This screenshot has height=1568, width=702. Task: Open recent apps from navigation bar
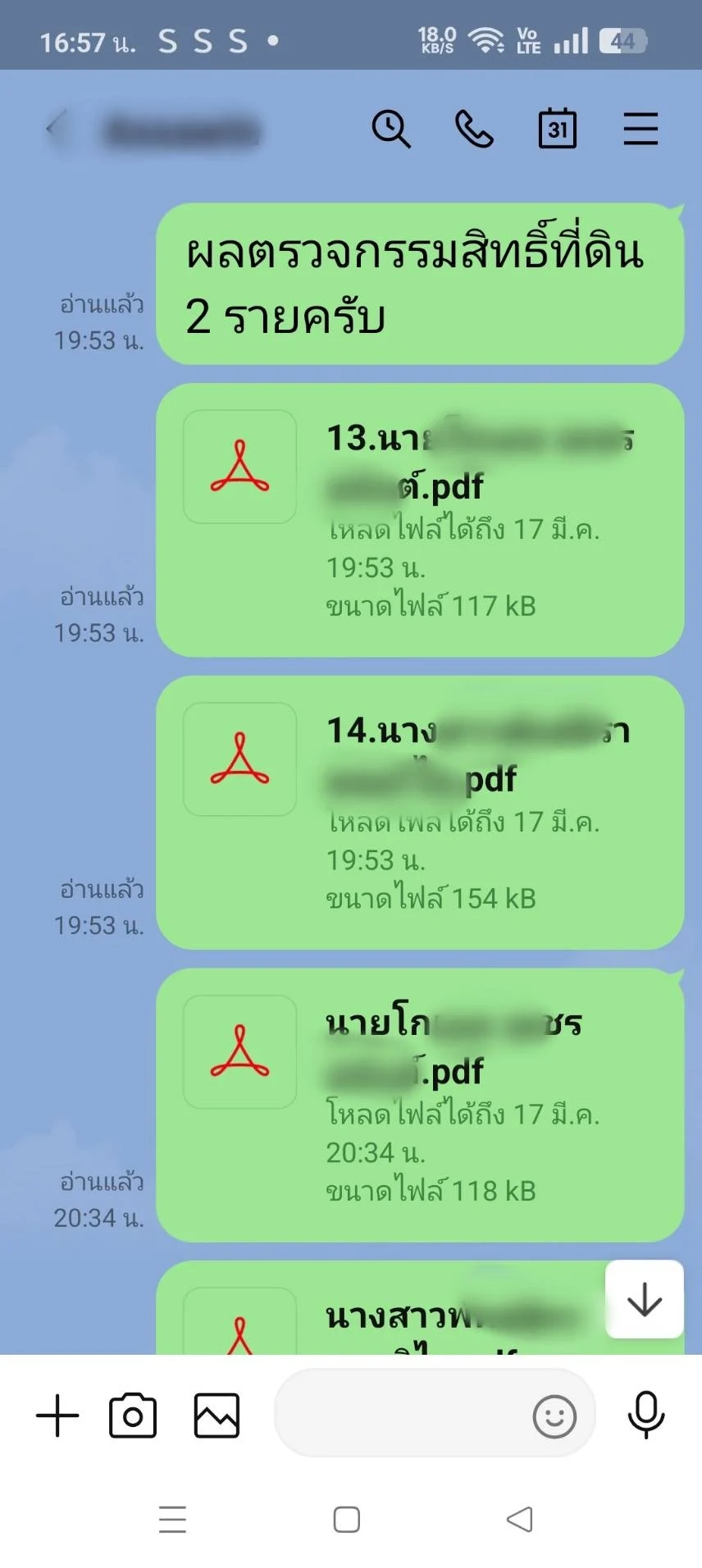[x=172, y=1520]
